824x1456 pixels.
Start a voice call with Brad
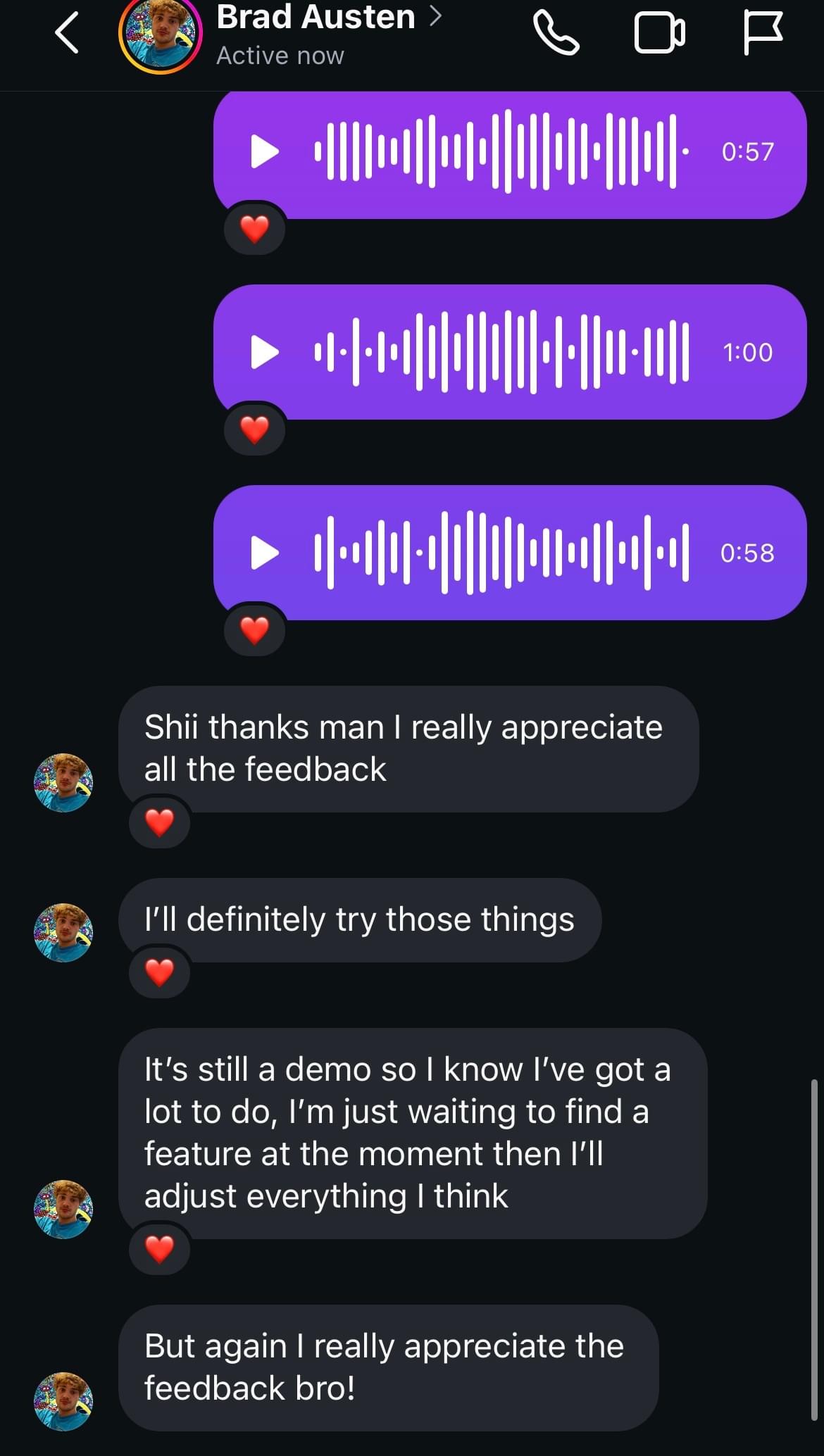[556, 32]
